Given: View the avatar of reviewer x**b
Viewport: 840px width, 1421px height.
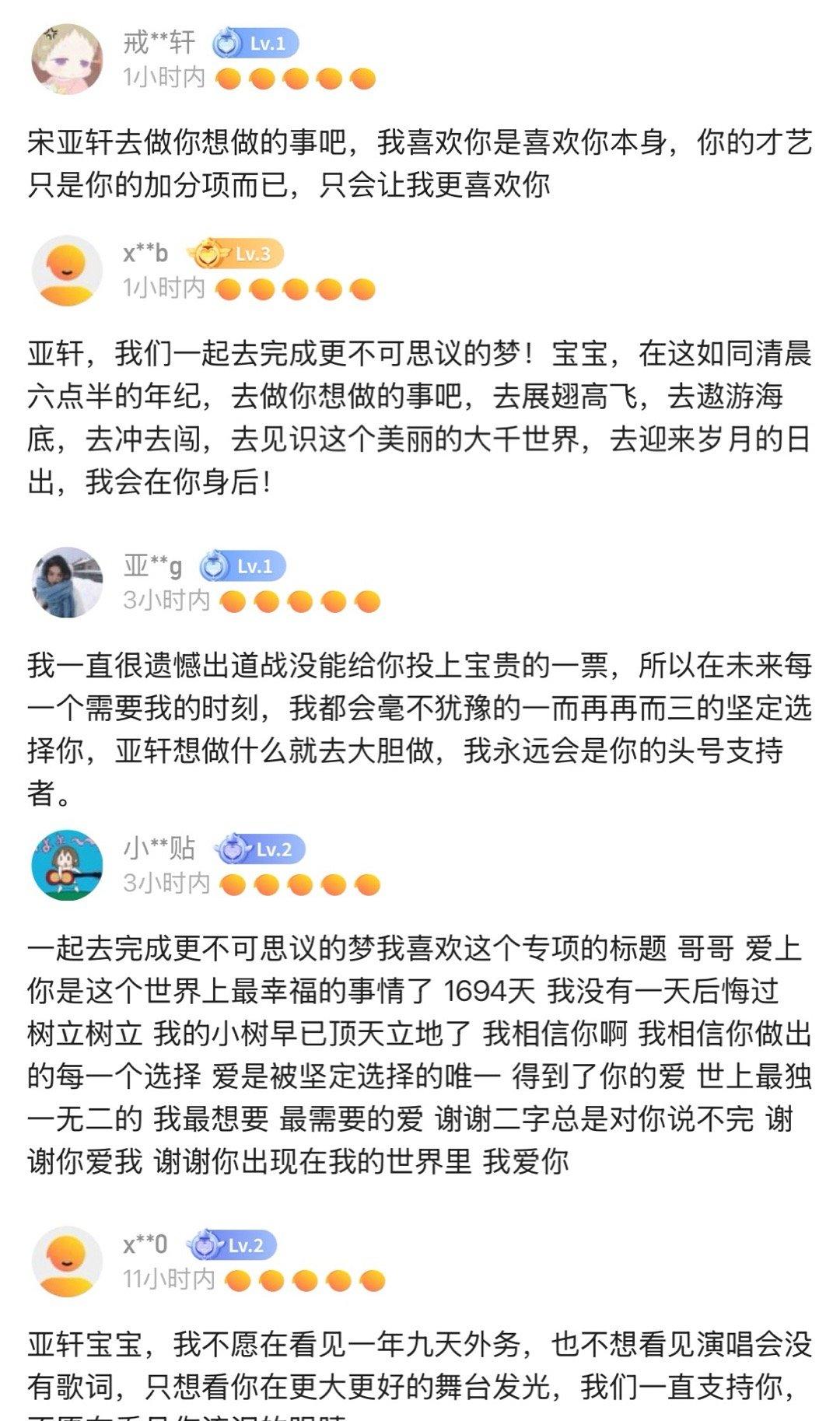Looking at the screenshot, I should pos(67,271).
